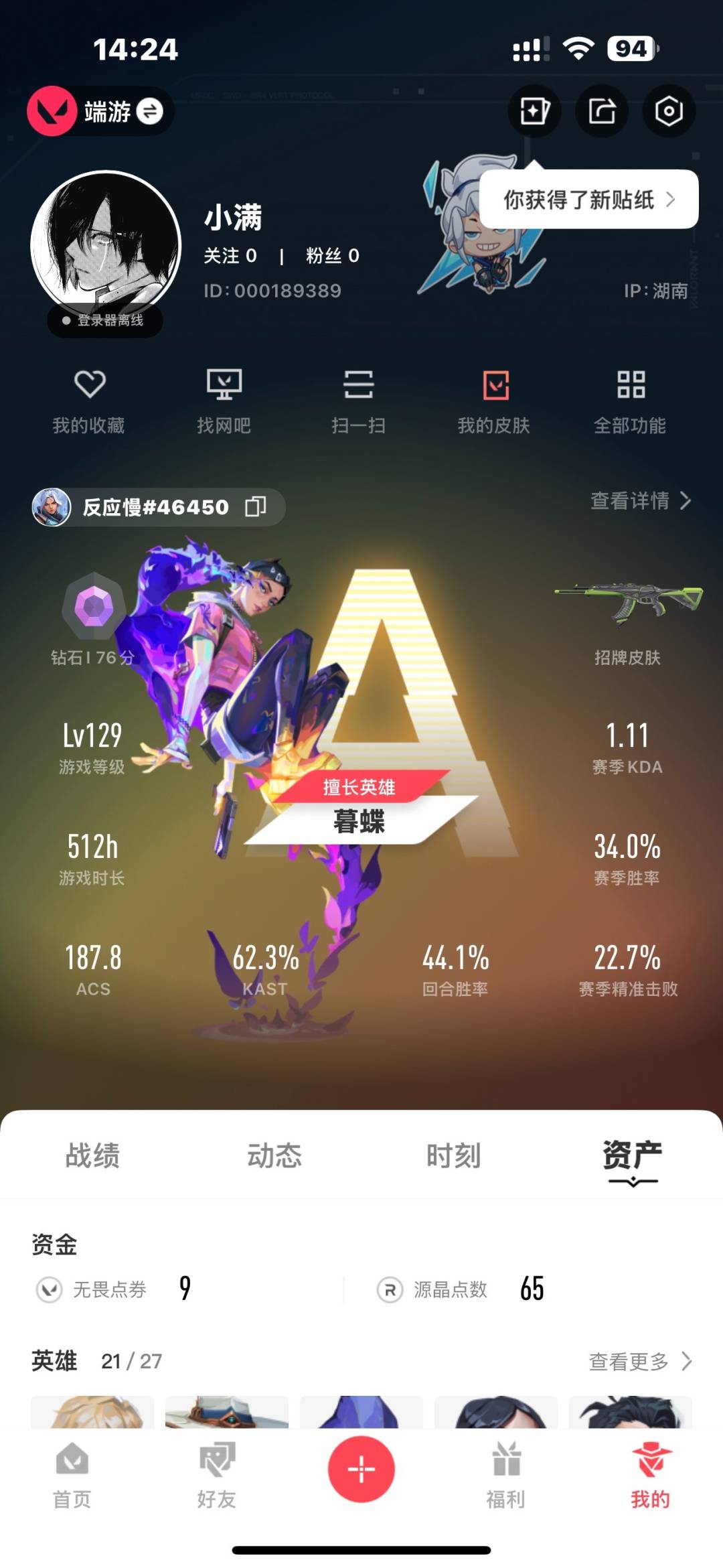Switch game mode via the 端游 toggle
The image size is (723, 1568).
tap(150, 111)
